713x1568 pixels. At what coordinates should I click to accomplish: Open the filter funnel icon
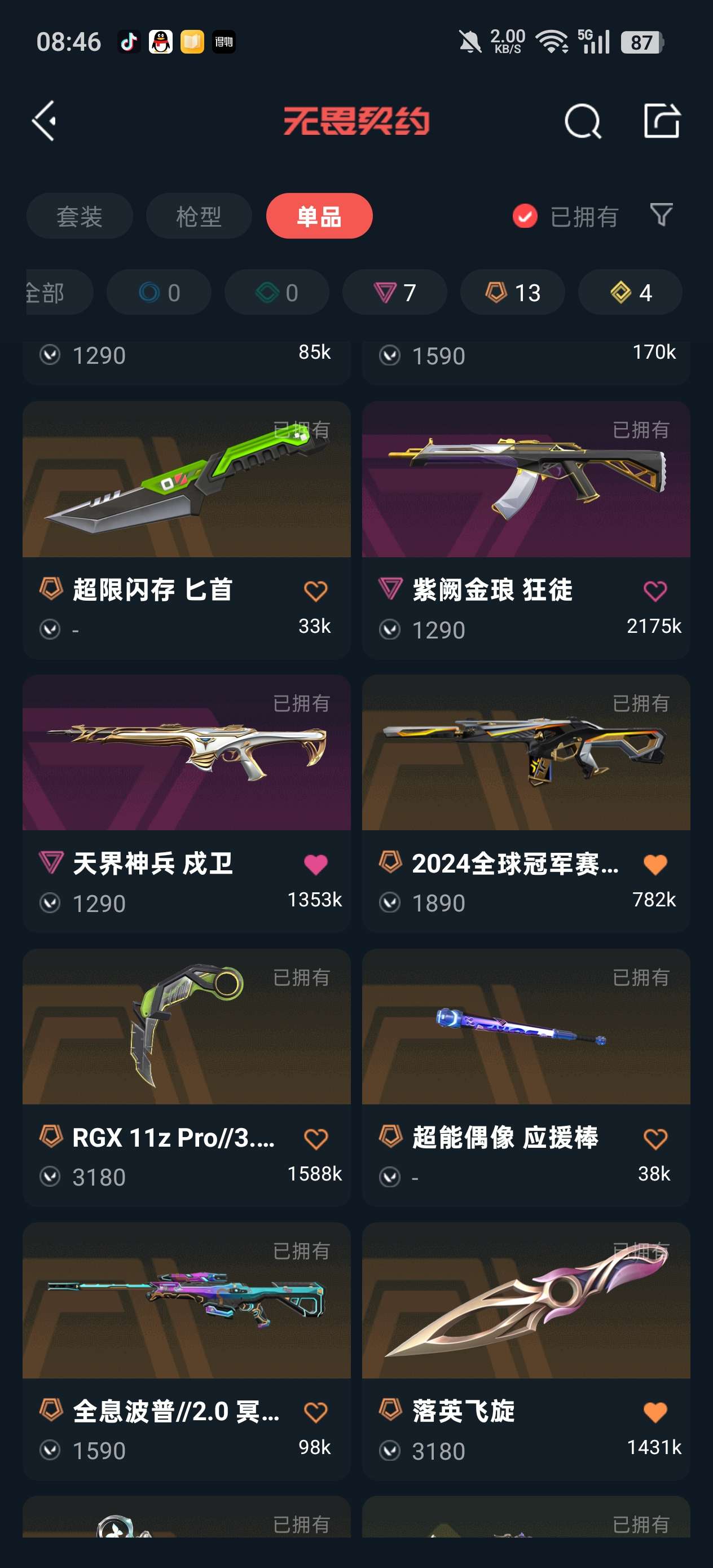(661, 215)
